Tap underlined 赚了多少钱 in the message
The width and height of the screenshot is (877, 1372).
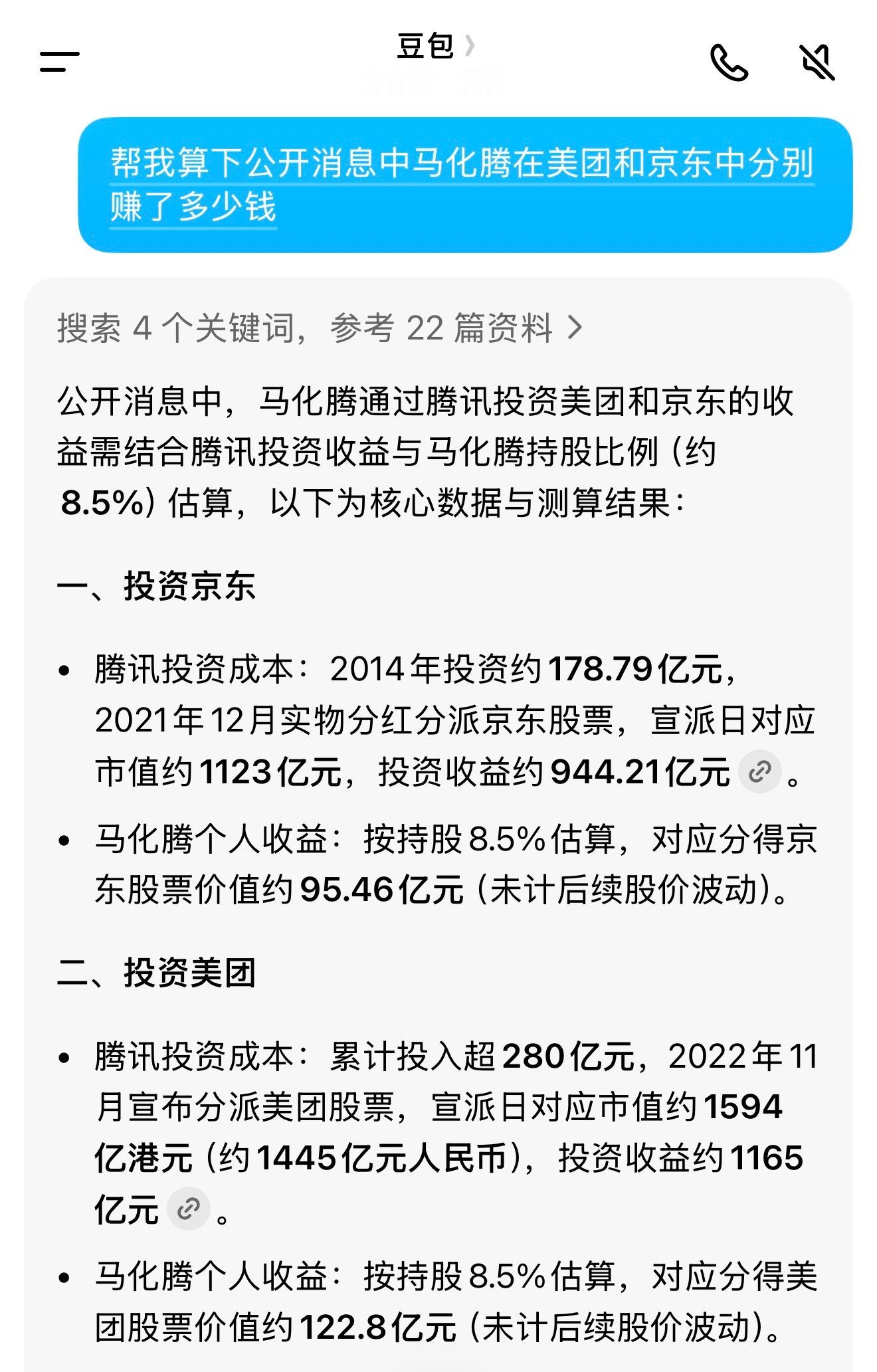click(193, 207)
